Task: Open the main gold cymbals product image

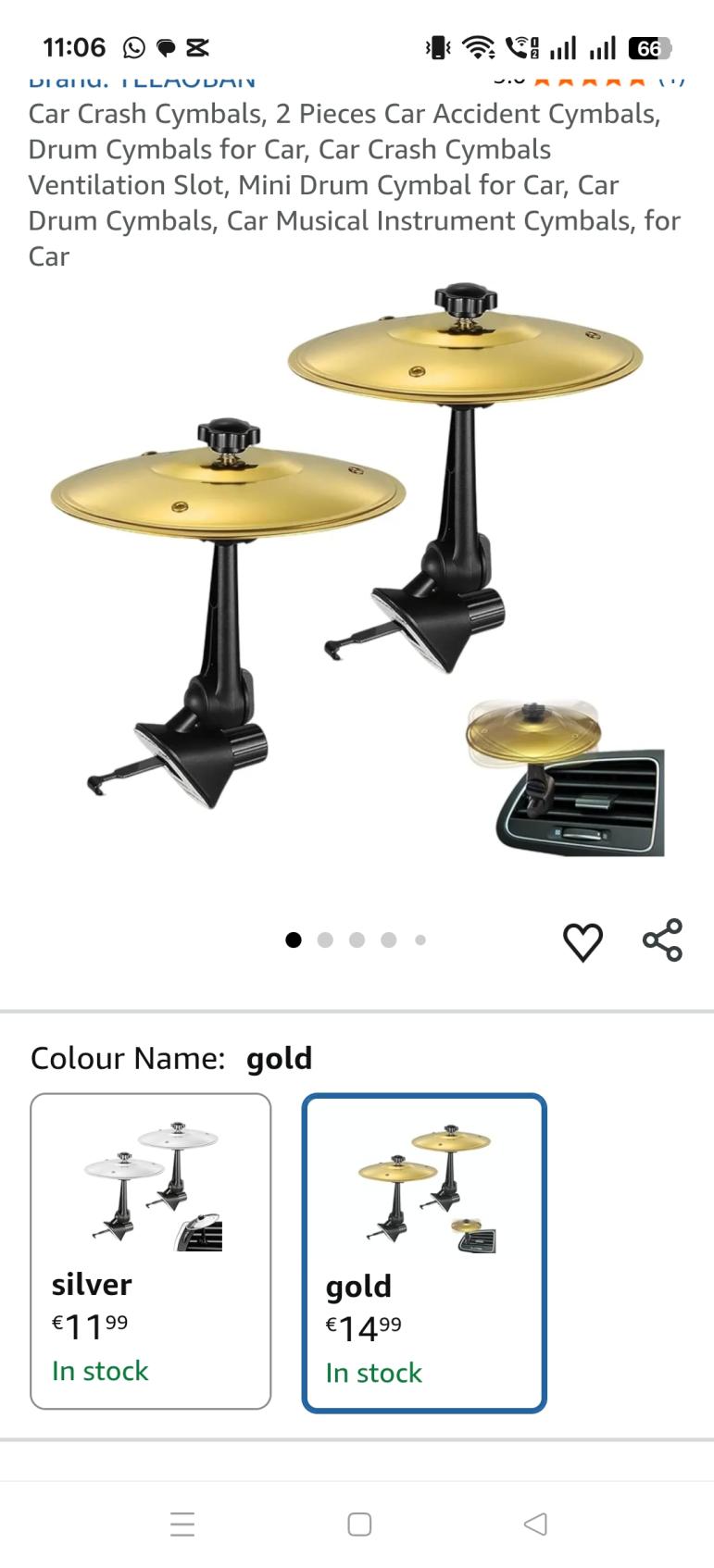Action: [357, 574]
